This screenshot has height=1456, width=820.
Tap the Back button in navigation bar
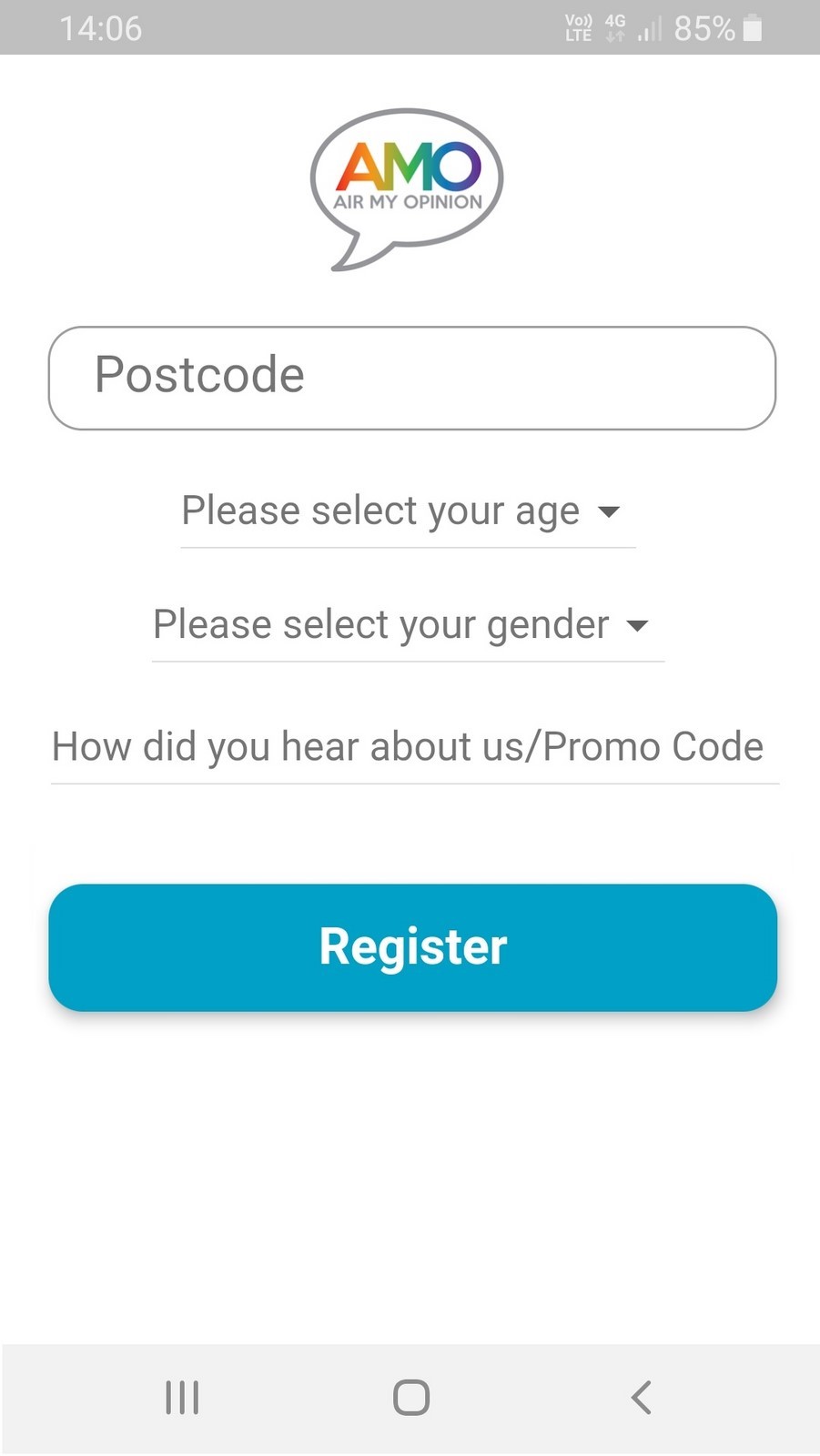[x=641, y=1399]
